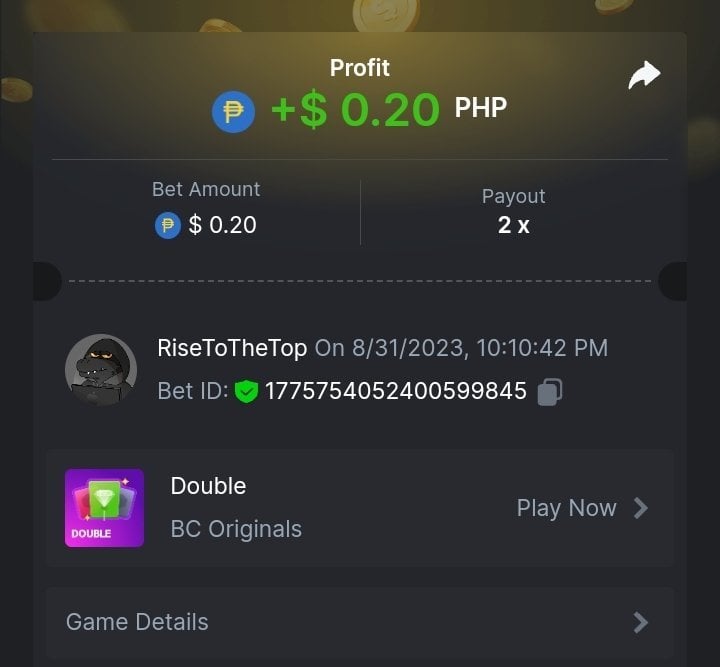The image size is (720, 667).
Task: Expand the Game Details row
Action: pos(359,622)
